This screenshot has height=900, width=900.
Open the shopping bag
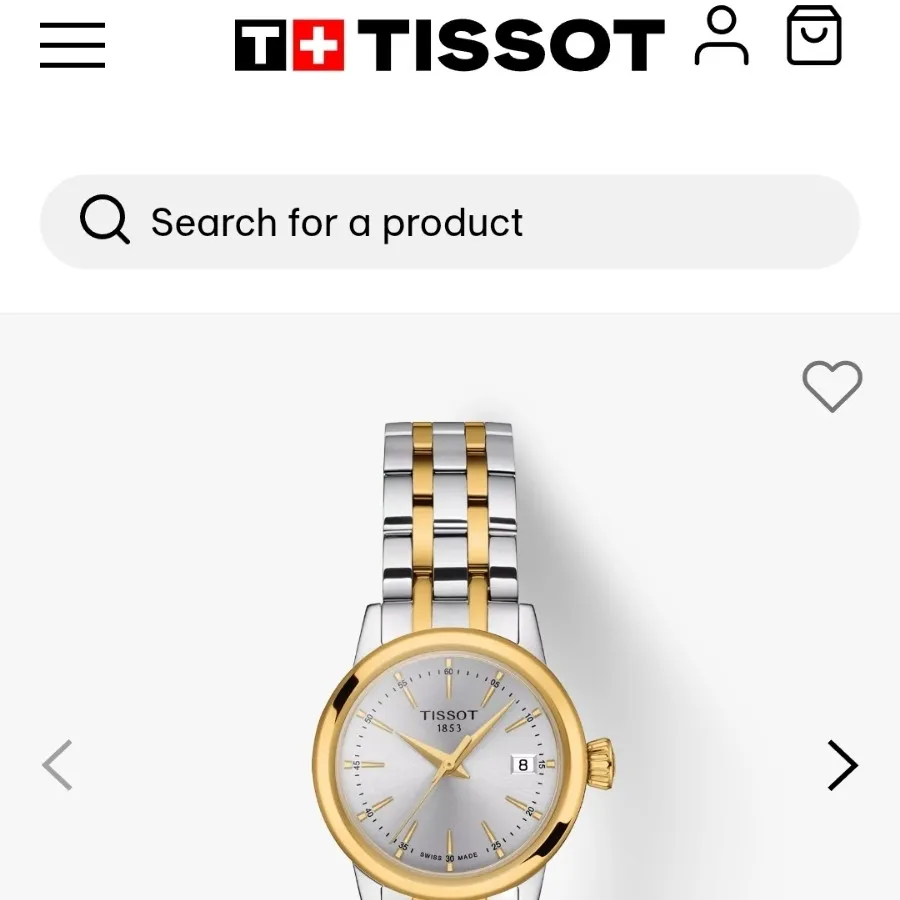point(814,36)
